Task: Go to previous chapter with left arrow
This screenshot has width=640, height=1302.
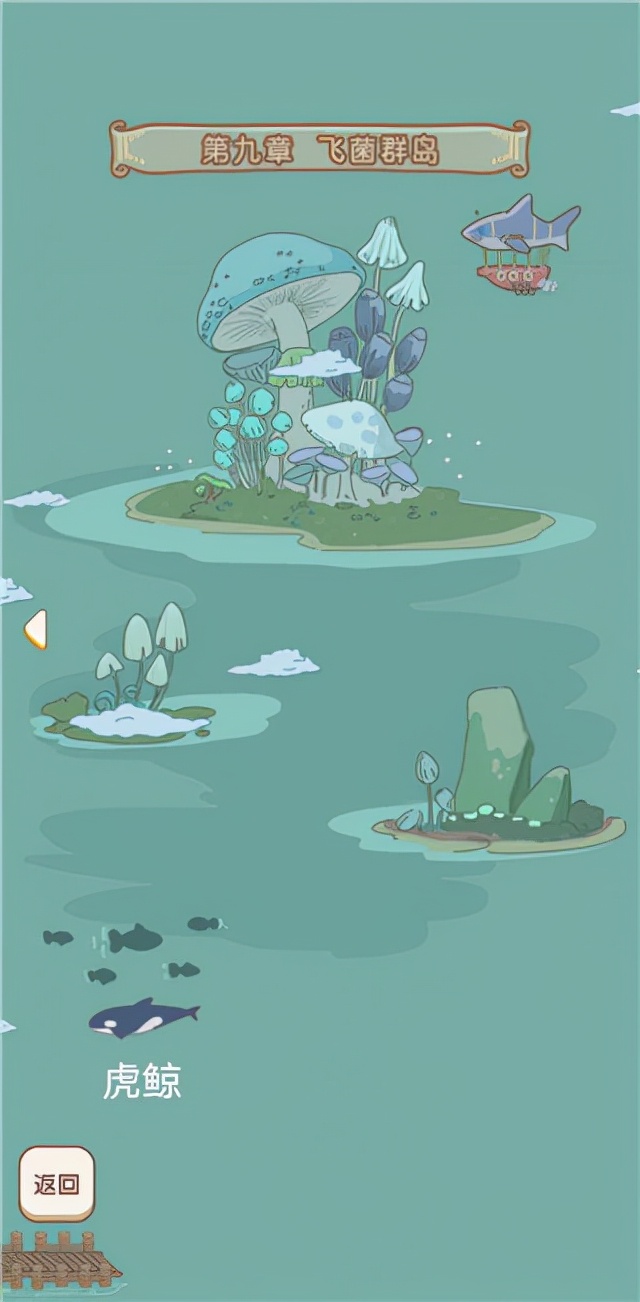Action: (x=36, y=630)
